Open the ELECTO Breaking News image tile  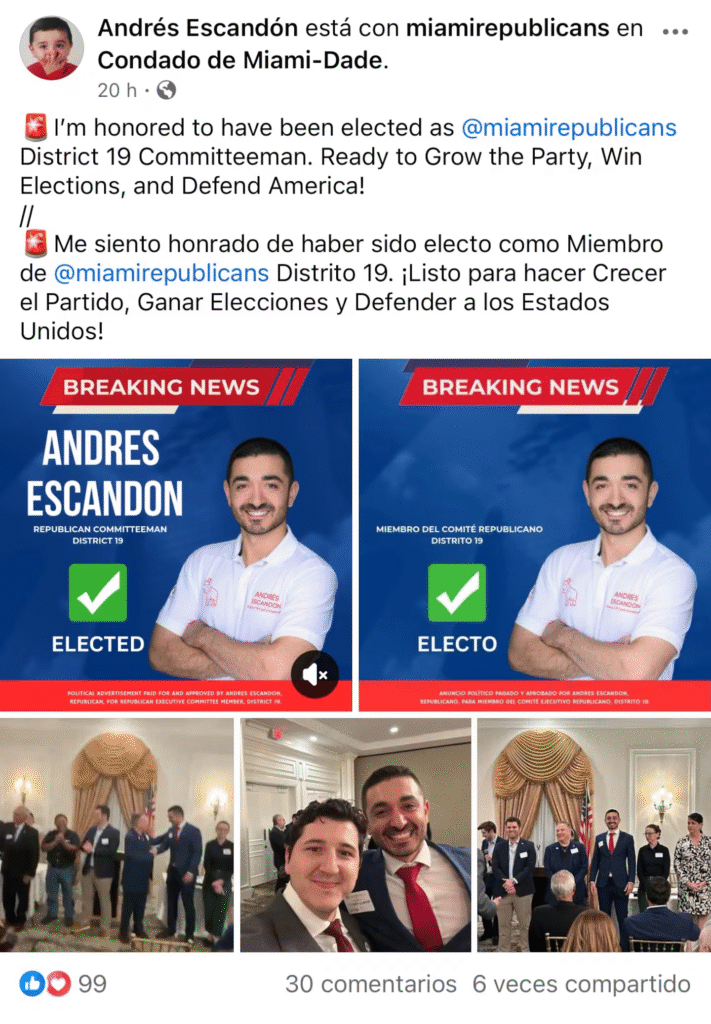click(534, 535)
